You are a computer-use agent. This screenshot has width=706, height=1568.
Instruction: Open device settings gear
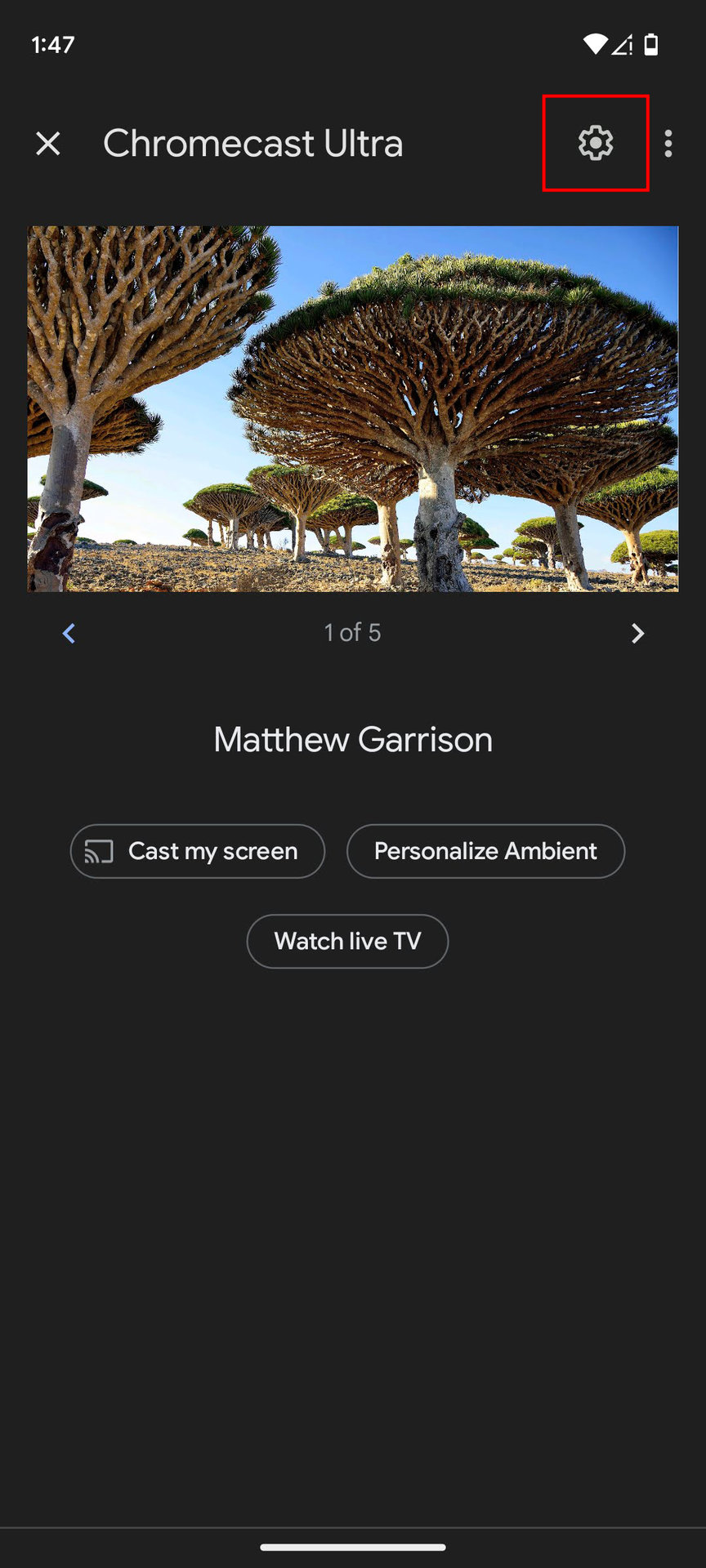pyautogui.click(x=596, y=144)
